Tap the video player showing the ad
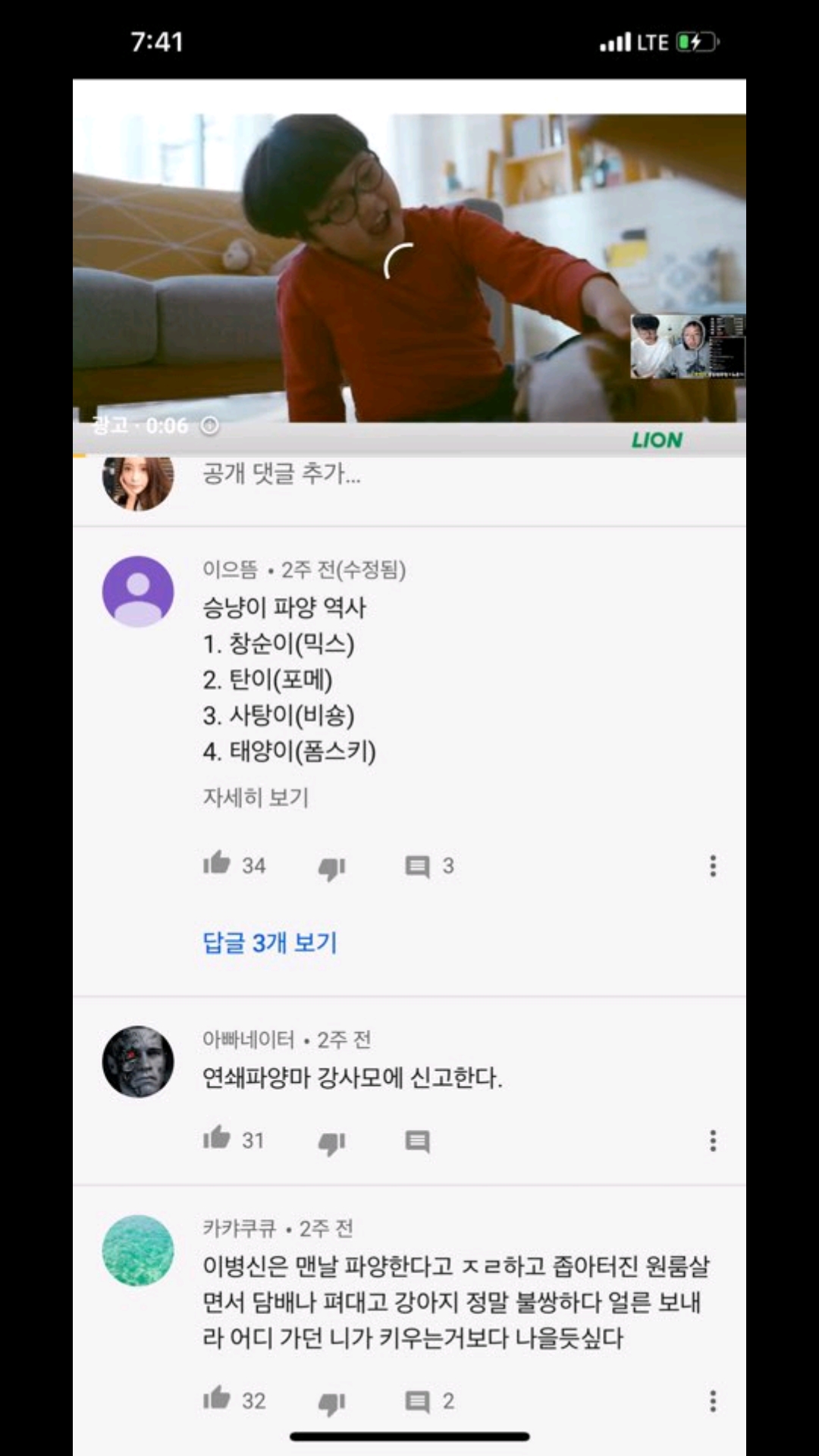The height and width of the screenshot is (1456, 819). pyautogui.click(x=409, y=265)
